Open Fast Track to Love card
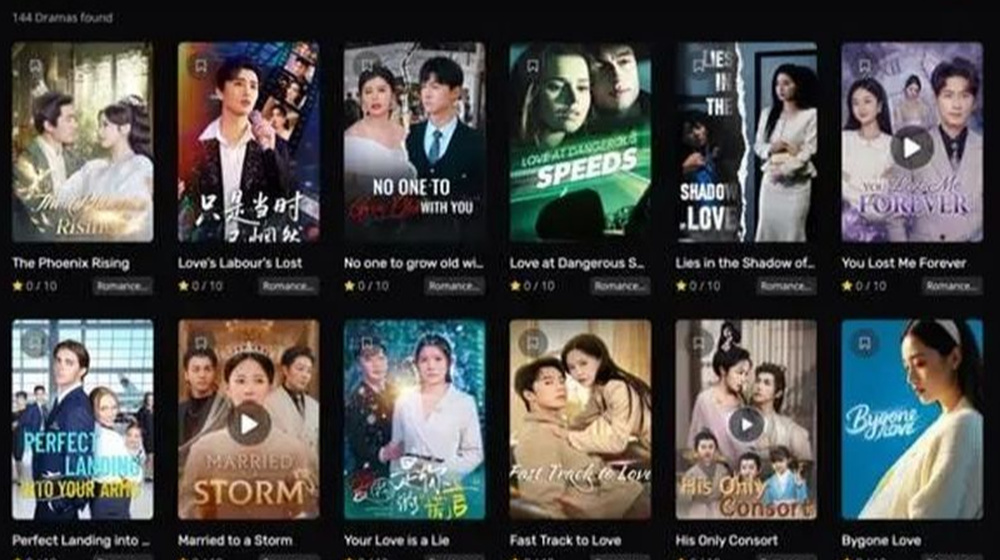The height and width of the screenshot is (560, 1000). (580, 420)
